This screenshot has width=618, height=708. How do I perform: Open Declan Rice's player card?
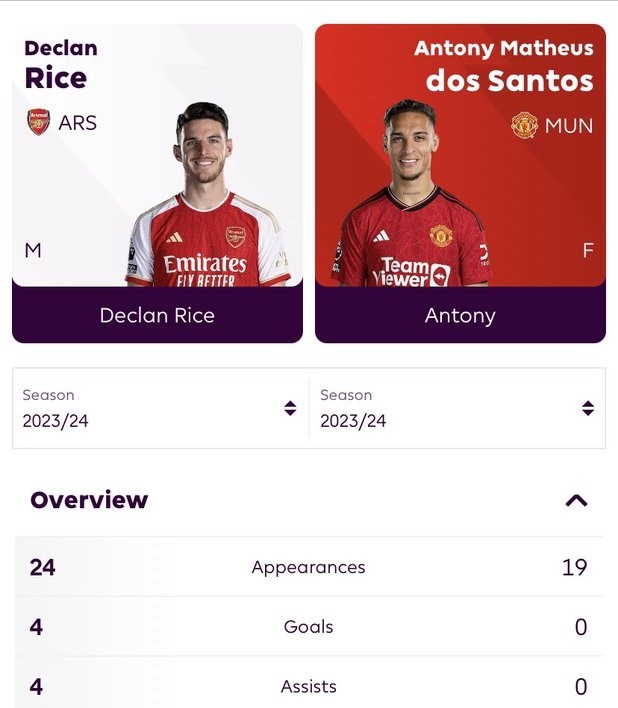pos(157,185)
